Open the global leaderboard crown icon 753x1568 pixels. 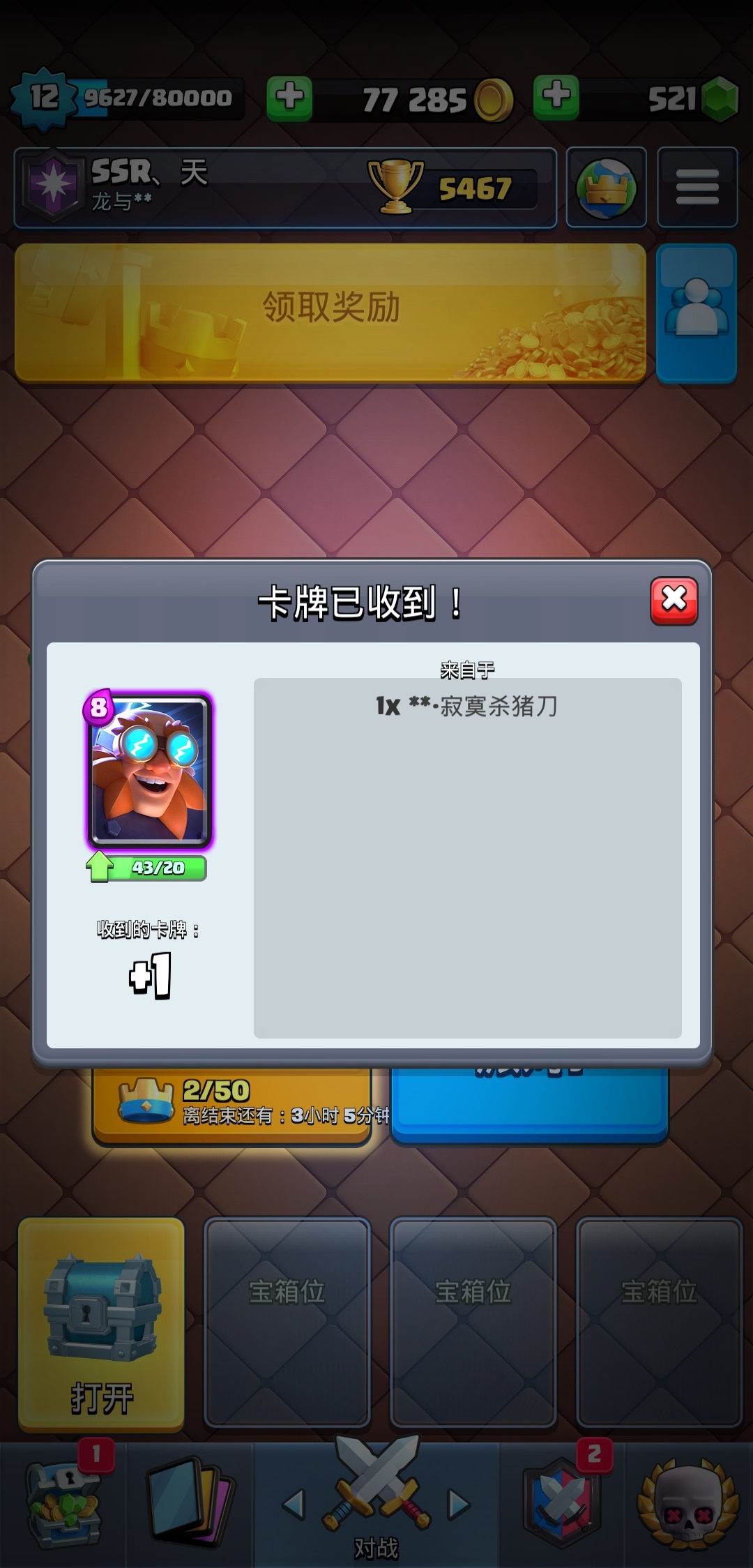(x=606, y=187)
